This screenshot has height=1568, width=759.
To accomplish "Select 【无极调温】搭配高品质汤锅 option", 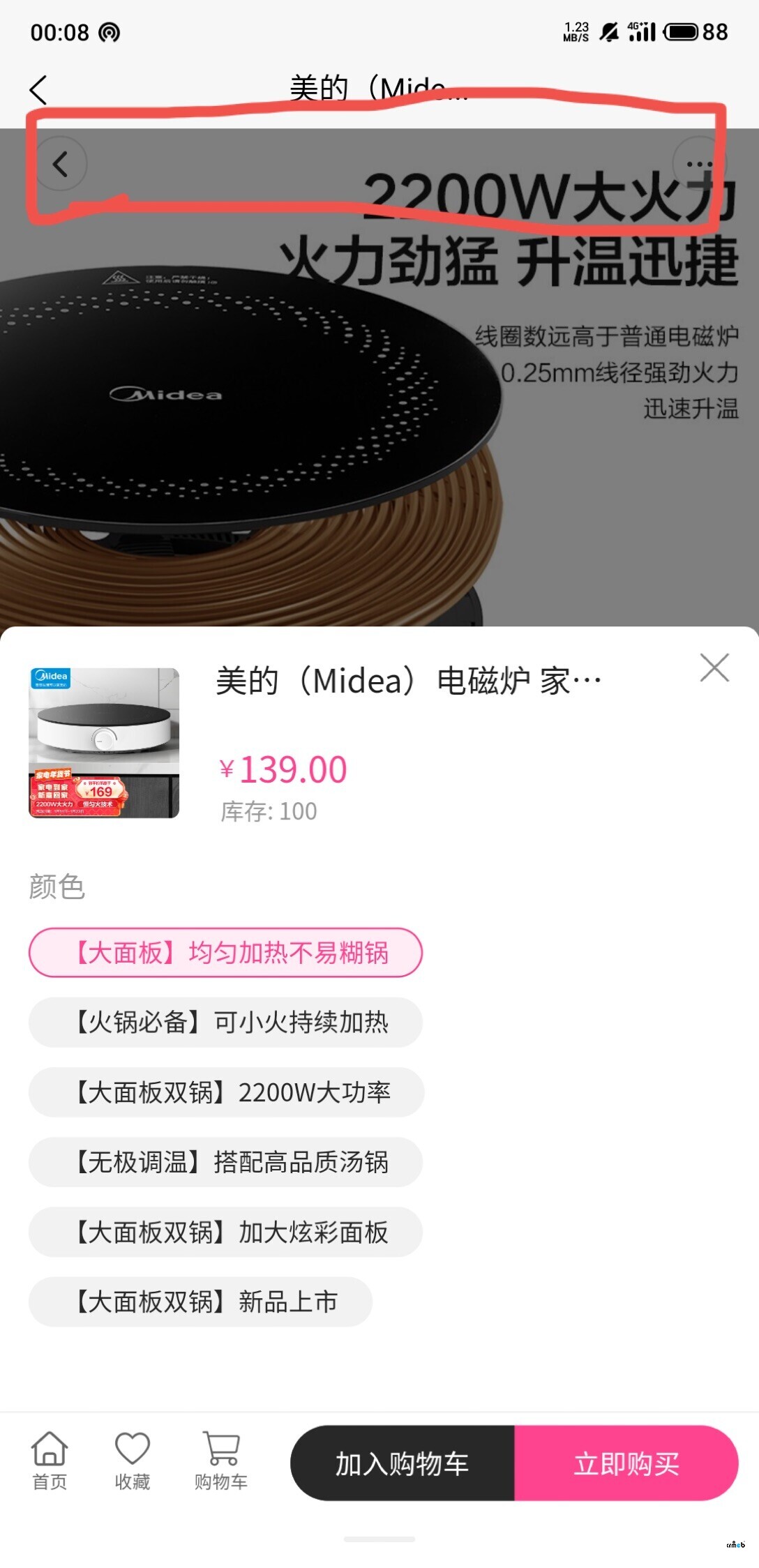I will 225,1162.
